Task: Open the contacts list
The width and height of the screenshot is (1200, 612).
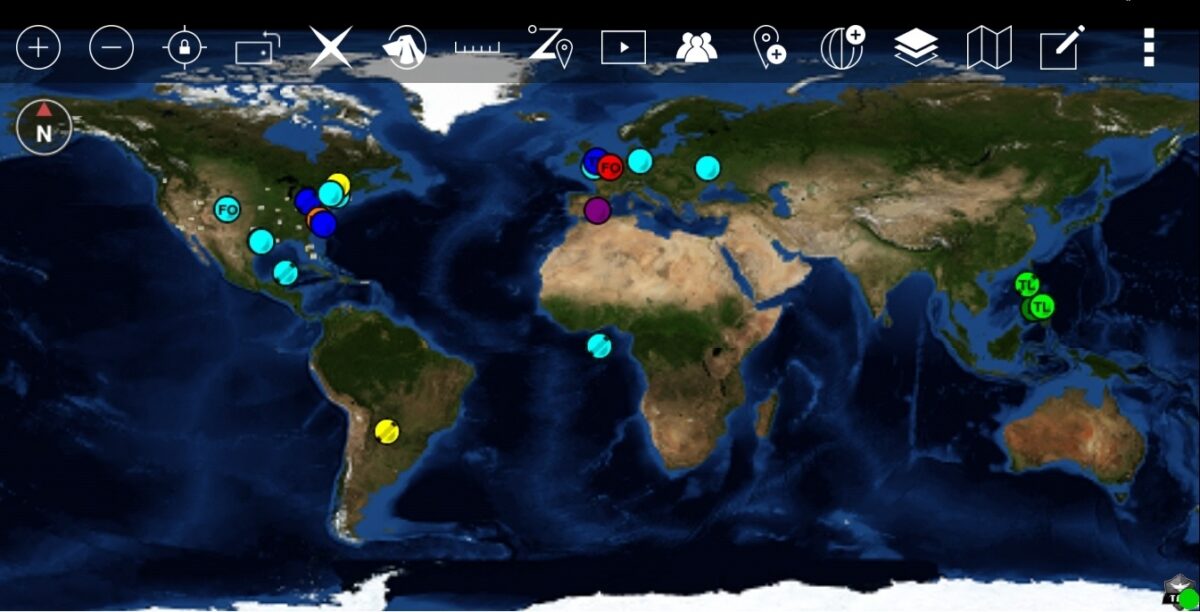Action: (x=697, y=47)
